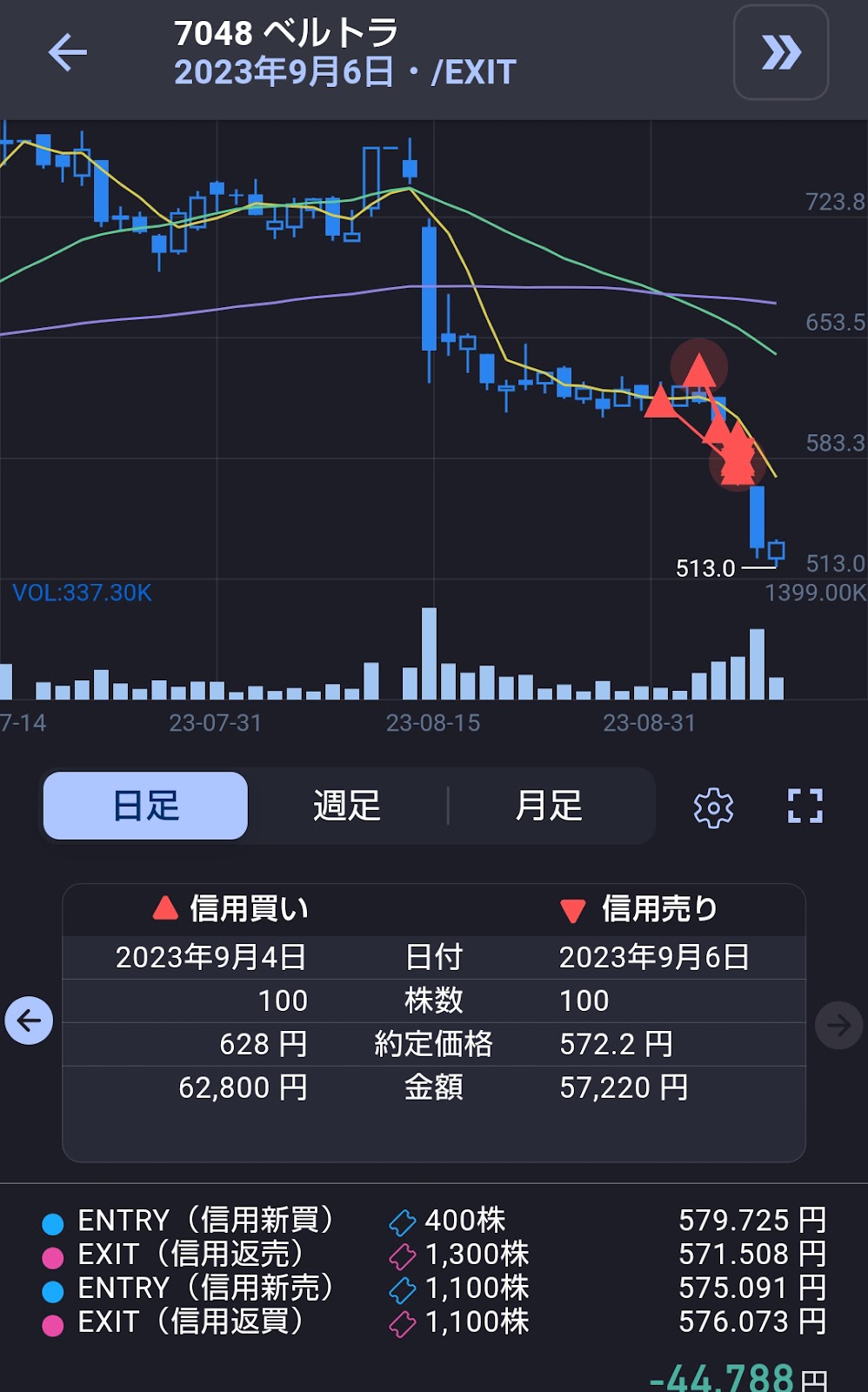Open chart settings gear

[x=713, y=807]
